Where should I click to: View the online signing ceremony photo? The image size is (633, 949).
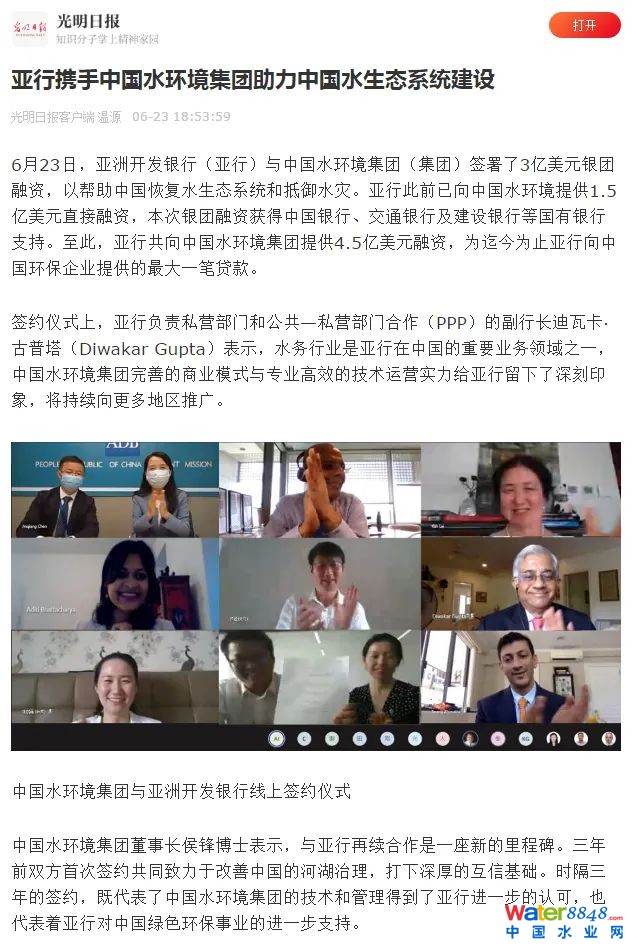point(316,596)
